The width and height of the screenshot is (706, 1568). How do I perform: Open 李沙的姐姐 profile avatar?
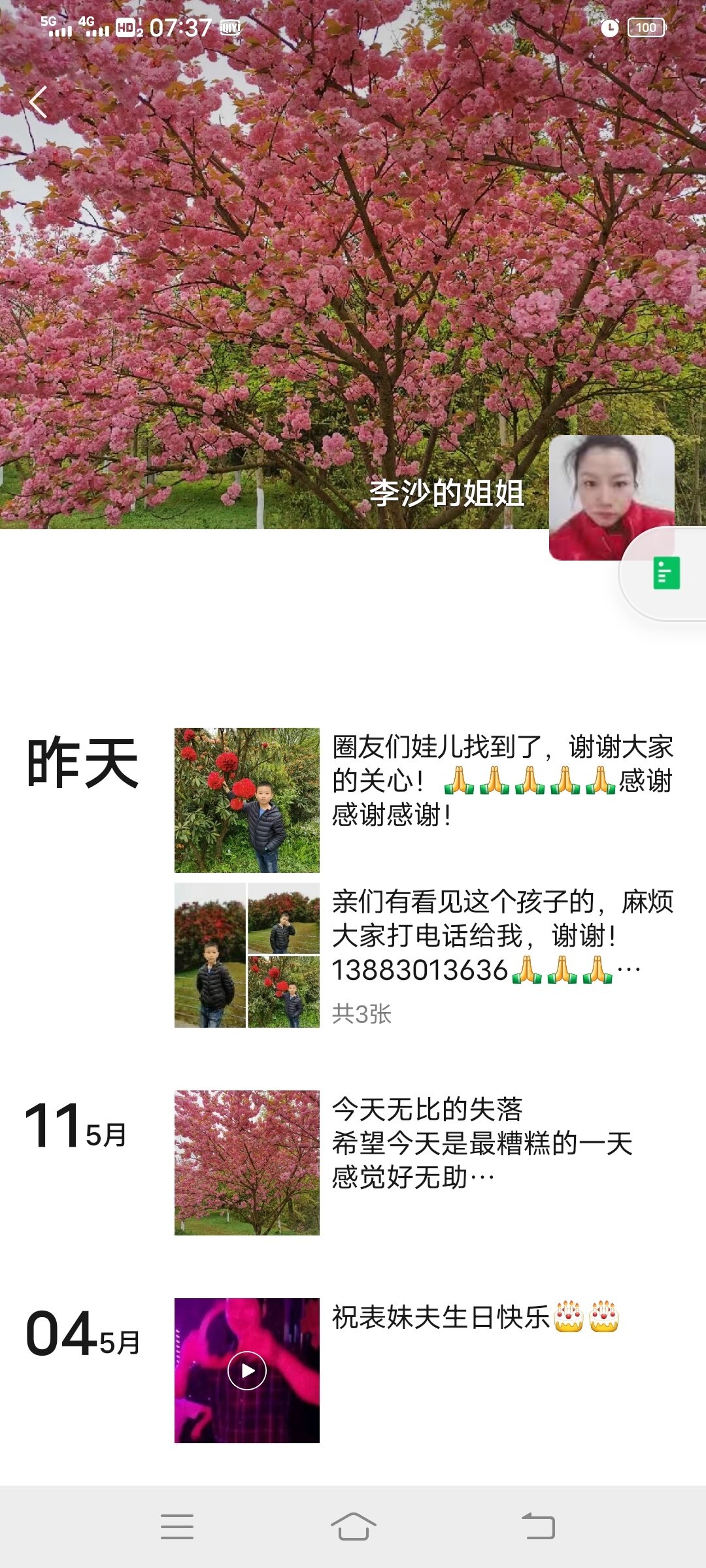[x=611, y=497]
